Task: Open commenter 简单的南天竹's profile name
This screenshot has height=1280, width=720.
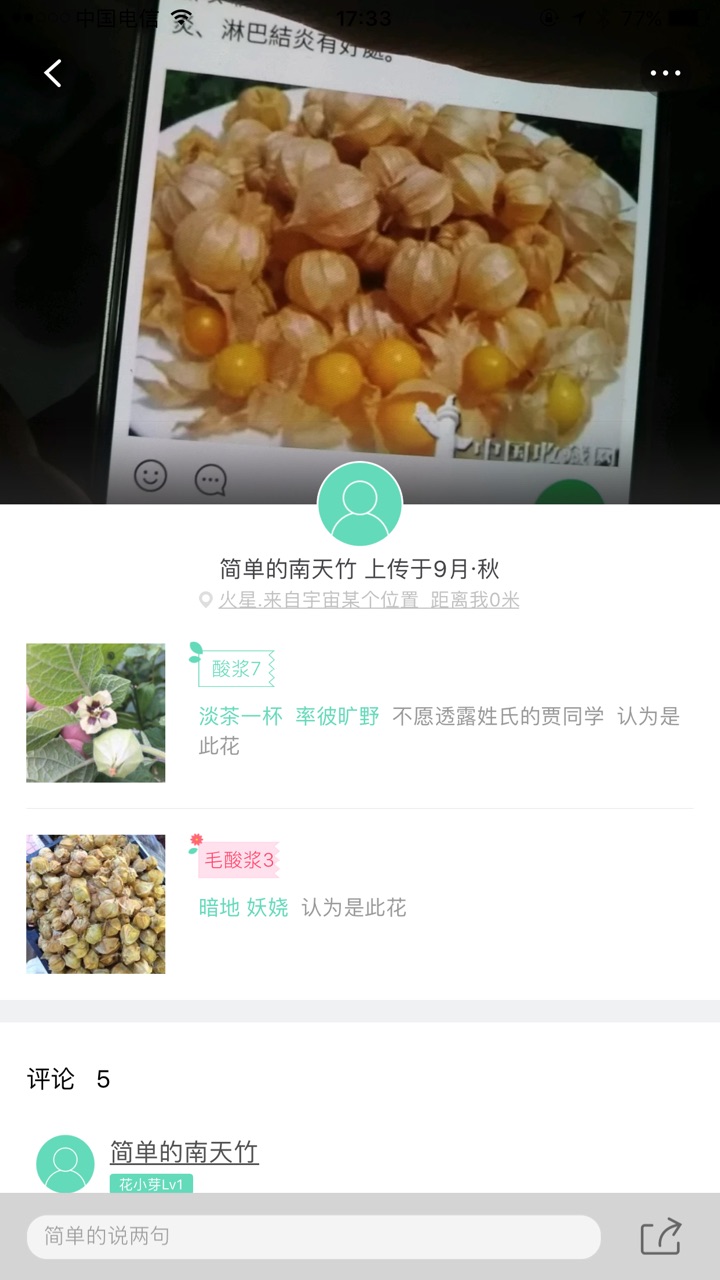Action: [x=184, y=1152]
